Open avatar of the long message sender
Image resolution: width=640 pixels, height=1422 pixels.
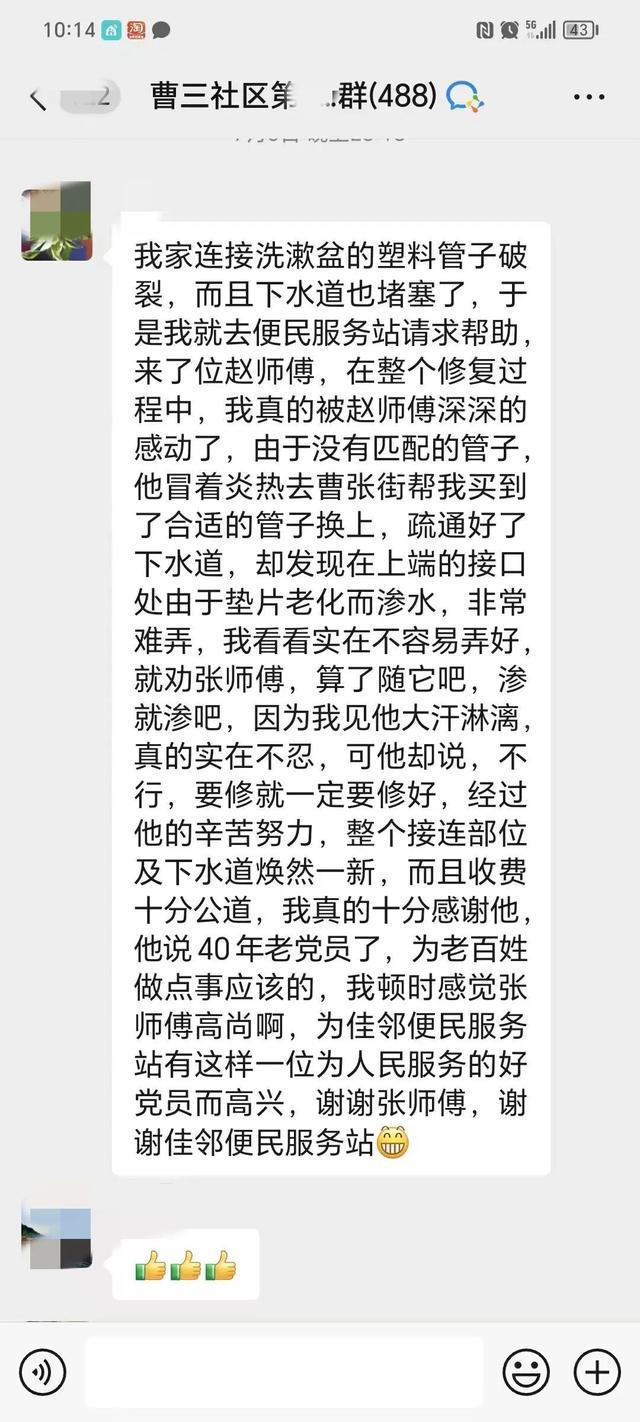pos(56,221)
